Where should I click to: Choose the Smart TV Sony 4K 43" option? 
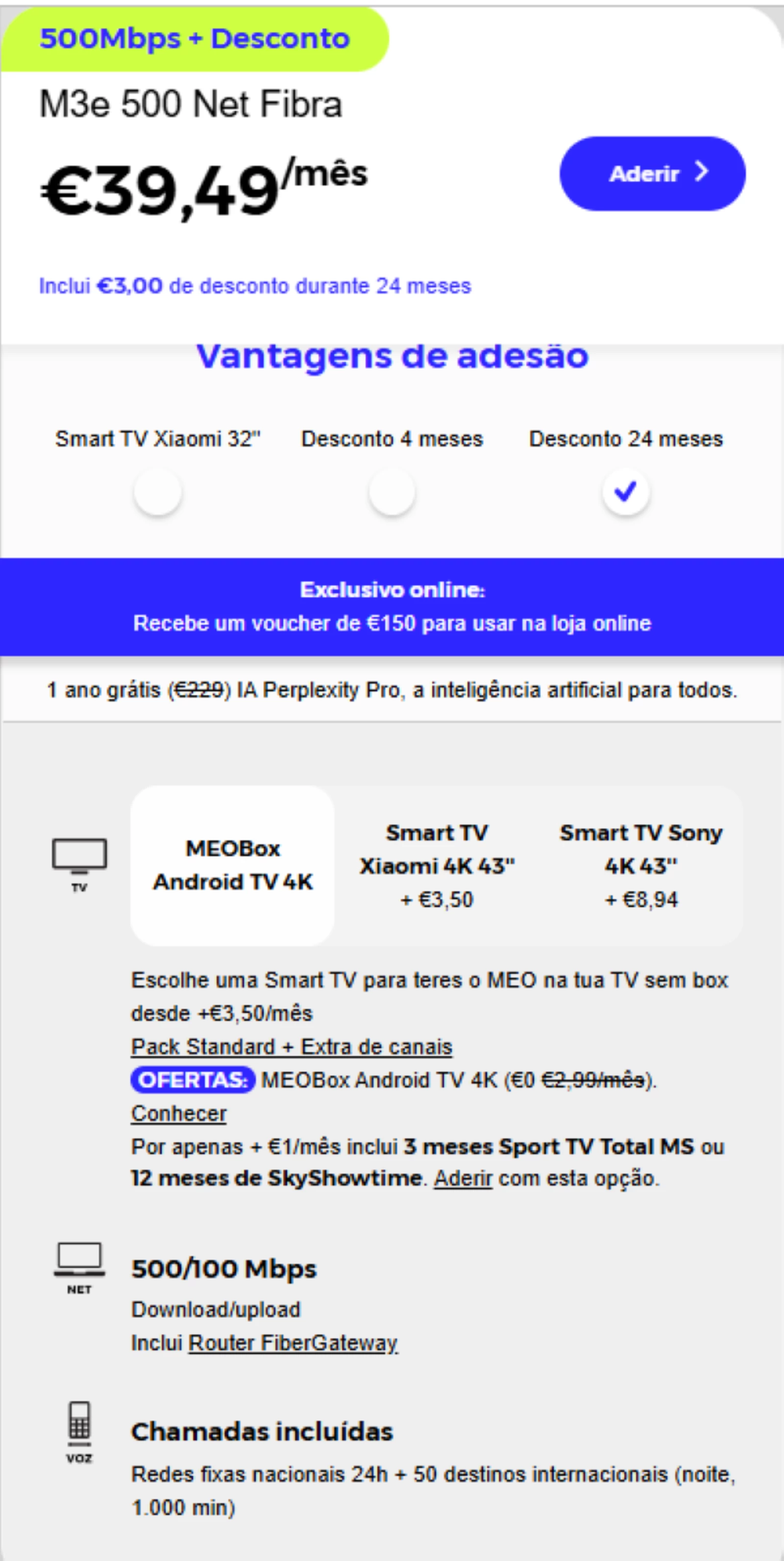[641, 865]
